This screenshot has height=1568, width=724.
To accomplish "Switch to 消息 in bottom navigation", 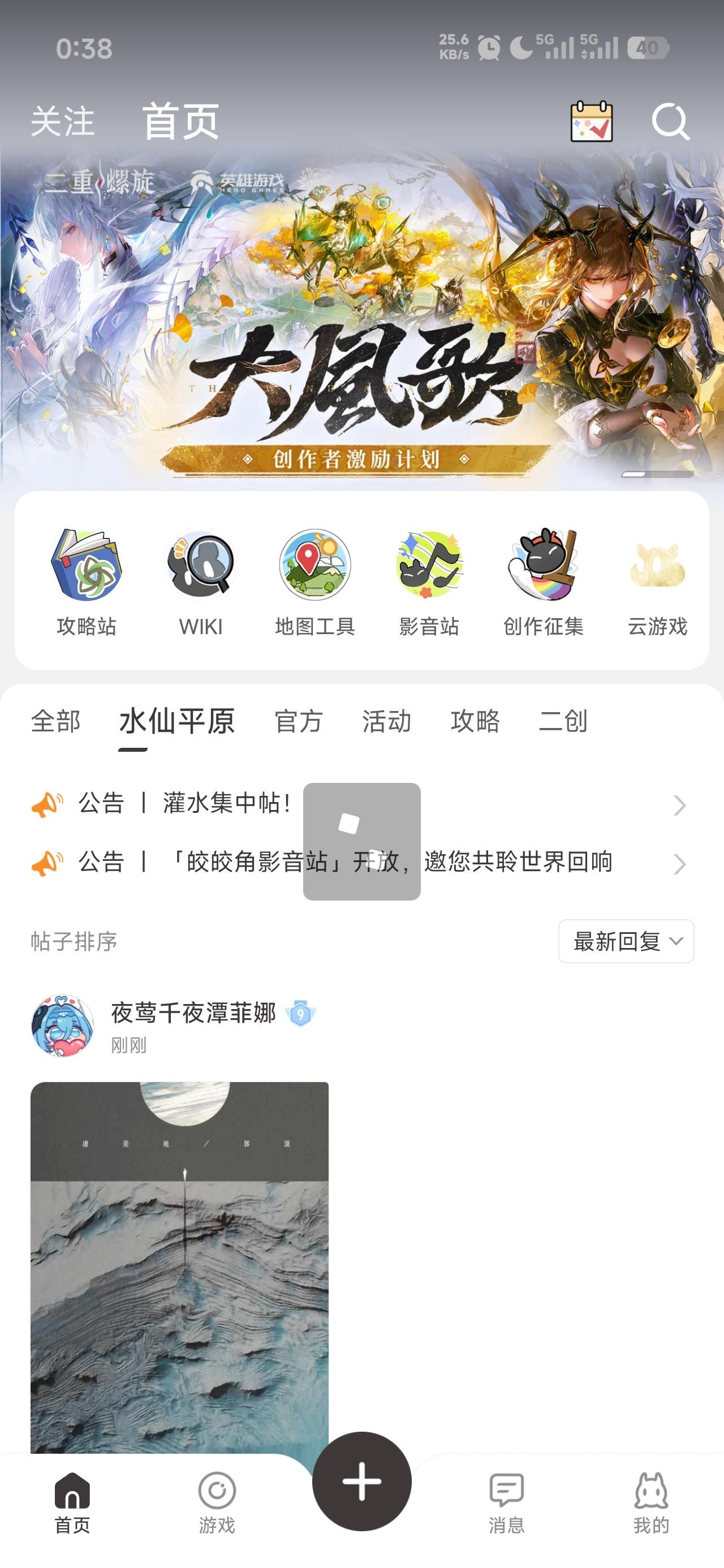I will (x=506, y=1502).
